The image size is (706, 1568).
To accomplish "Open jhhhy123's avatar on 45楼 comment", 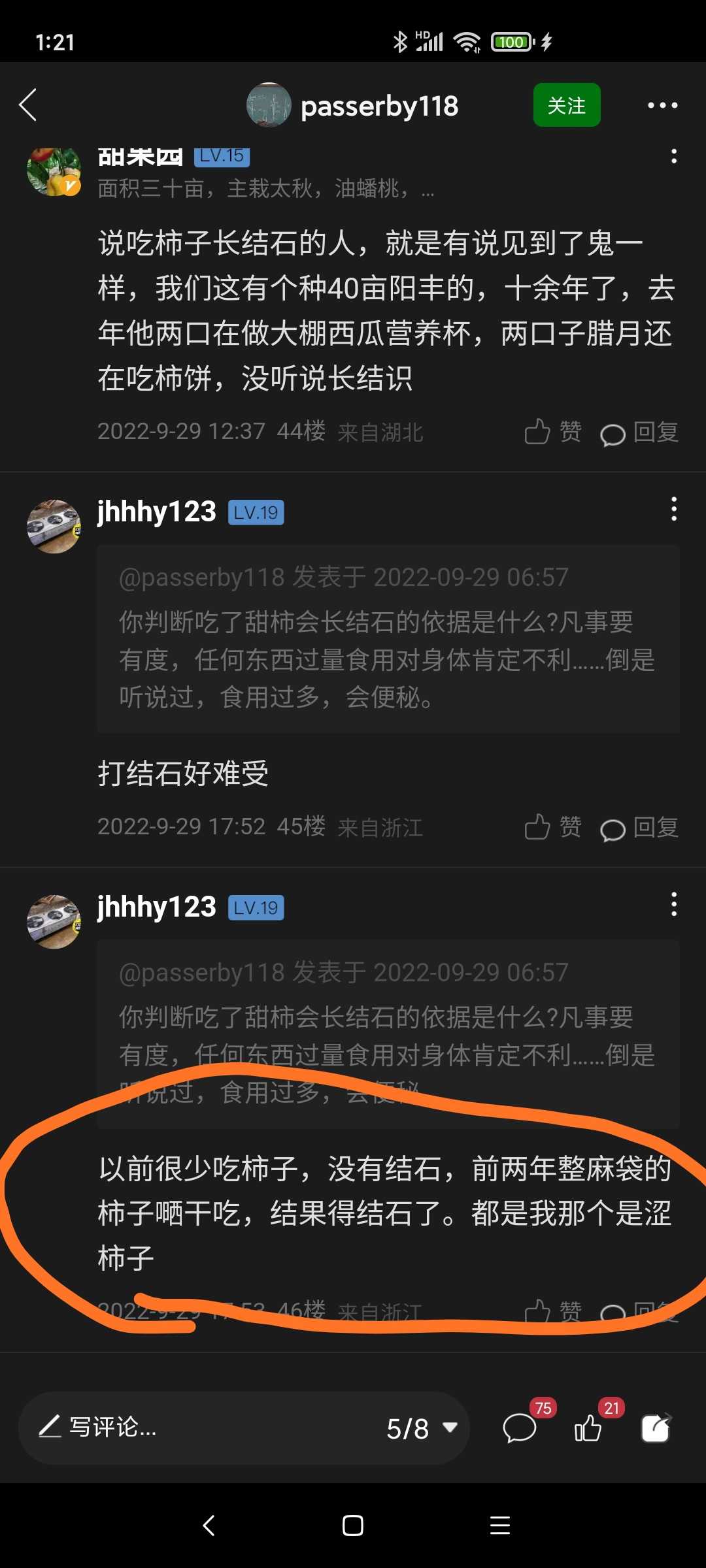I will [54, 527].
